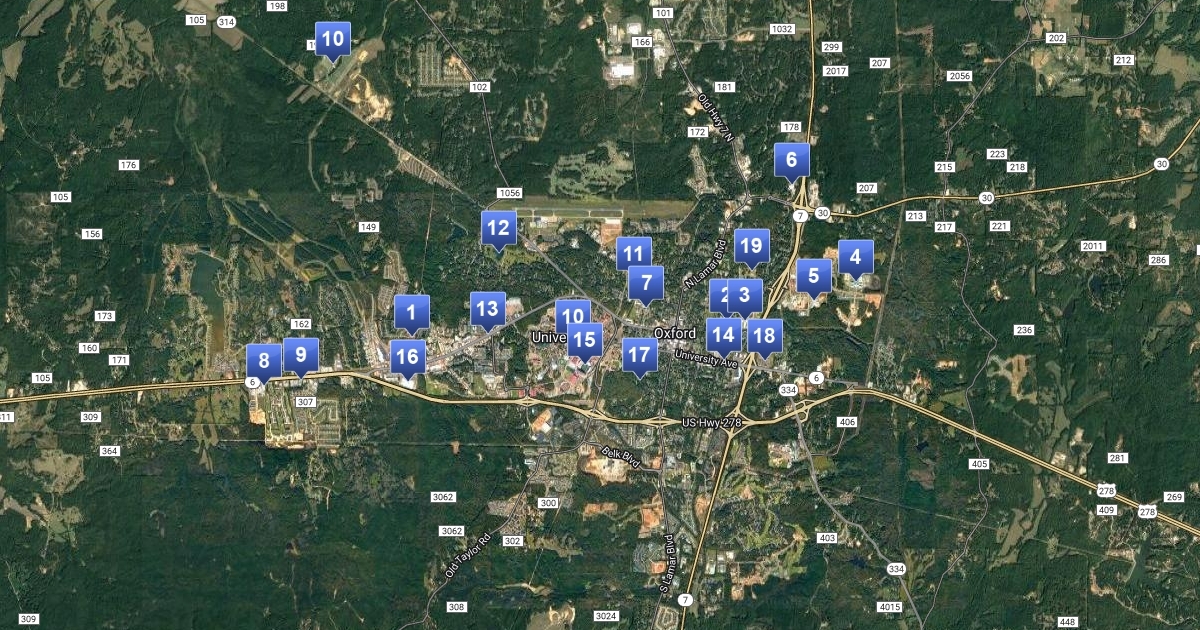Open map marker number 19
Viewport: 1200px width, 630px height.
pos(750,246)
